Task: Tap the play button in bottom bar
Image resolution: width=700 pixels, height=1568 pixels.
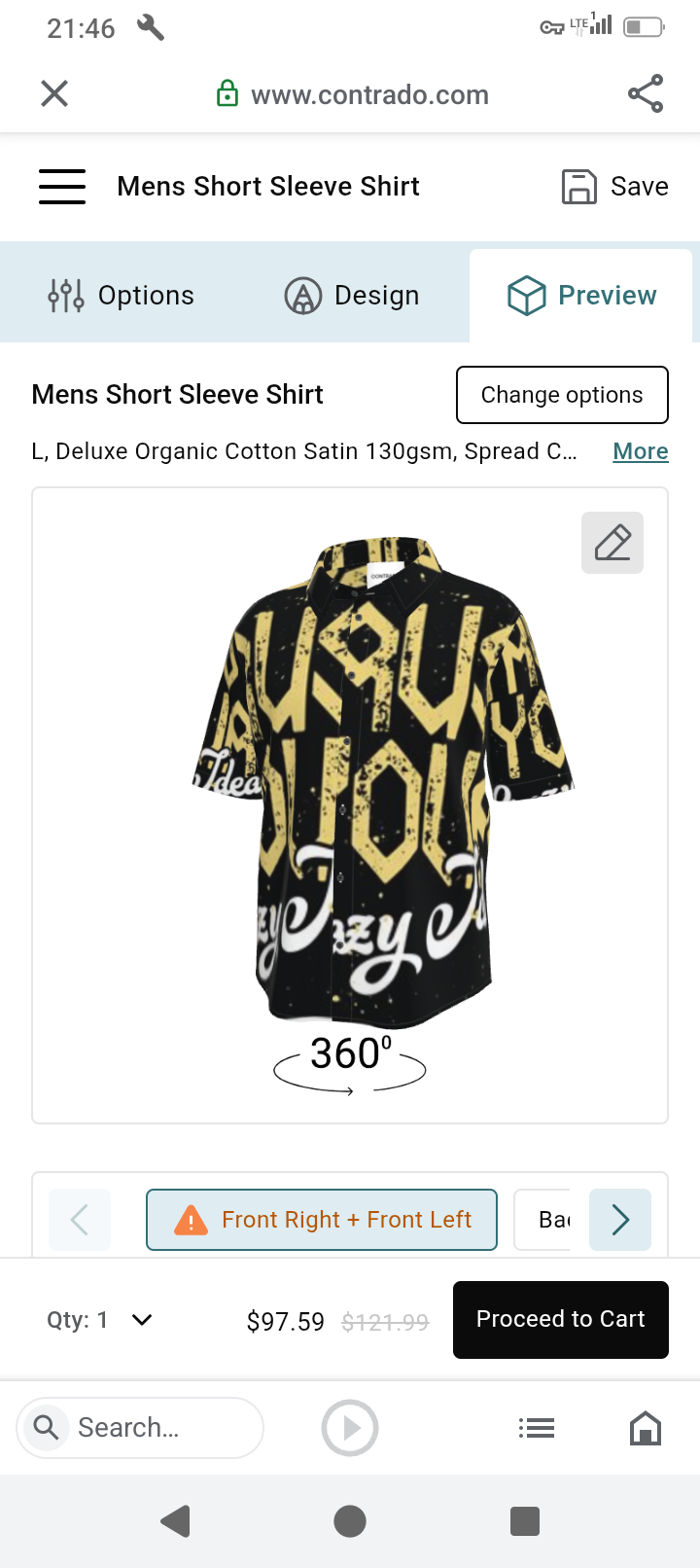Action: click(x=350, y=1428)
